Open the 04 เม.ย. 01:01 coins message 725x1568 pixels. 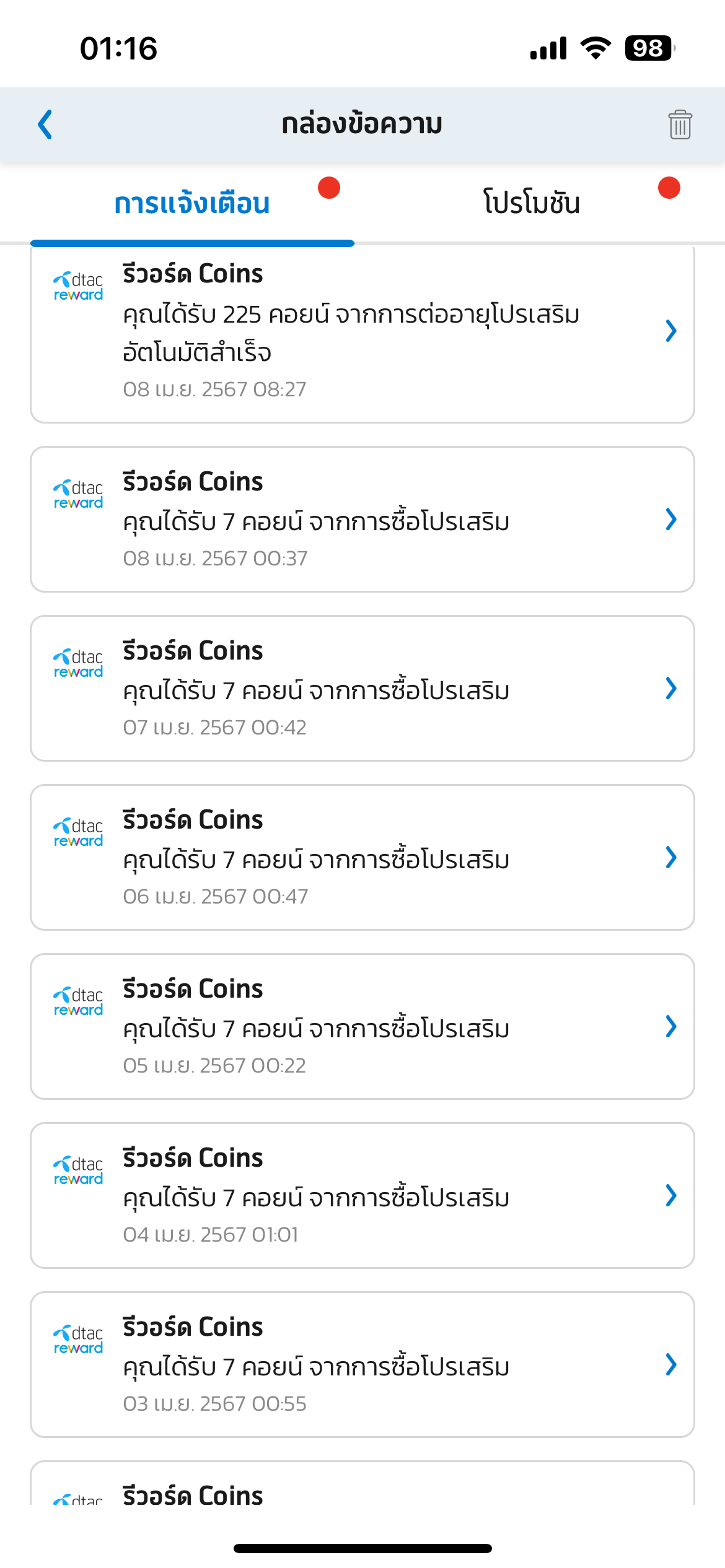click(x=362, y=1195)
